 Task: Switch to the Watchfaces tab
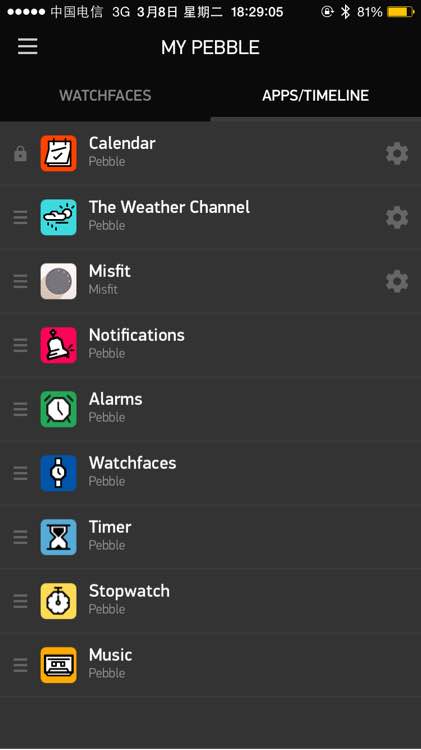[x=105, y=95]
